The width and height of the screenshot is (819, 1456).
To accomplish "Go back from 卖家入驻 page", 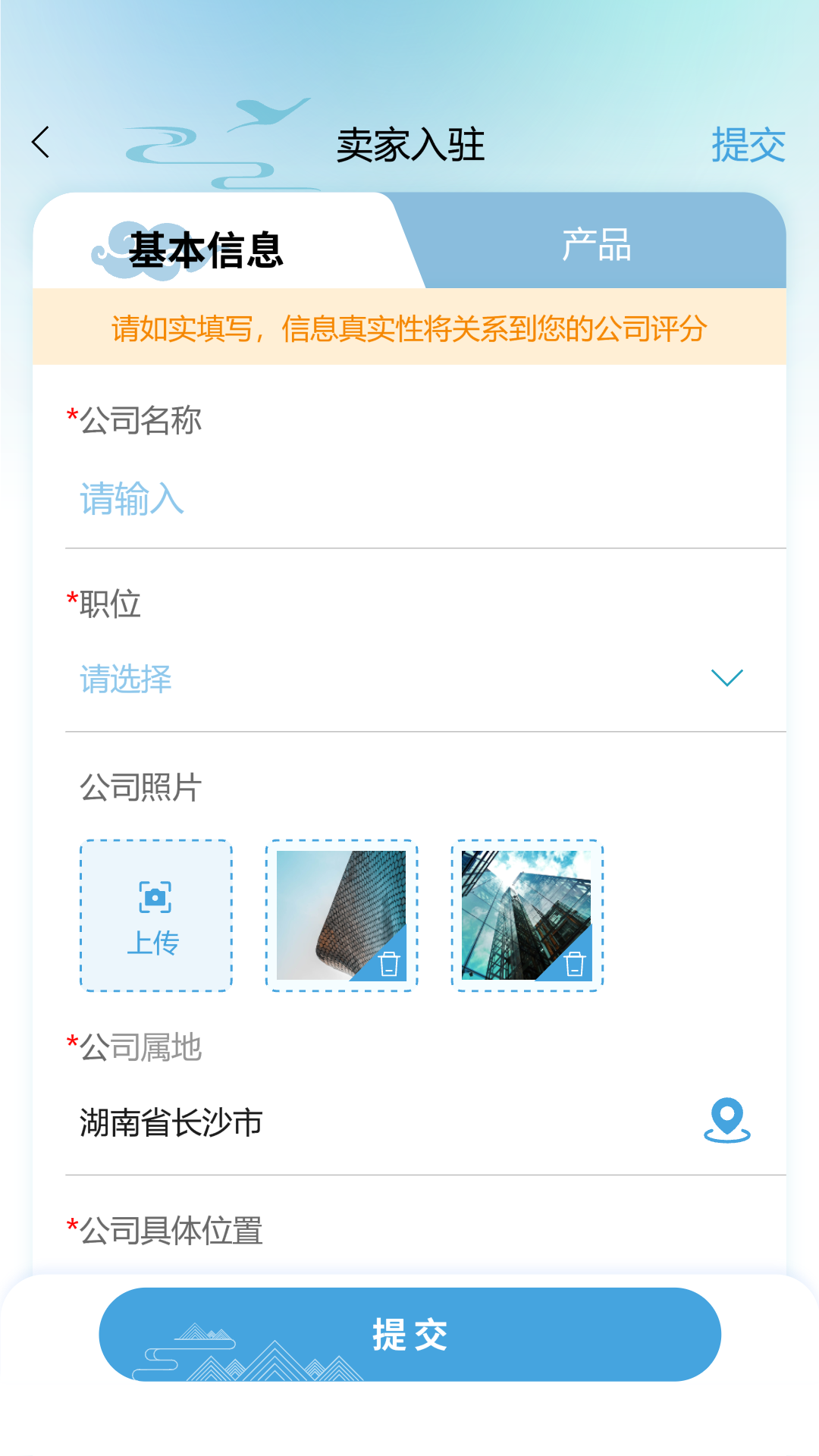I will (41, 143).
